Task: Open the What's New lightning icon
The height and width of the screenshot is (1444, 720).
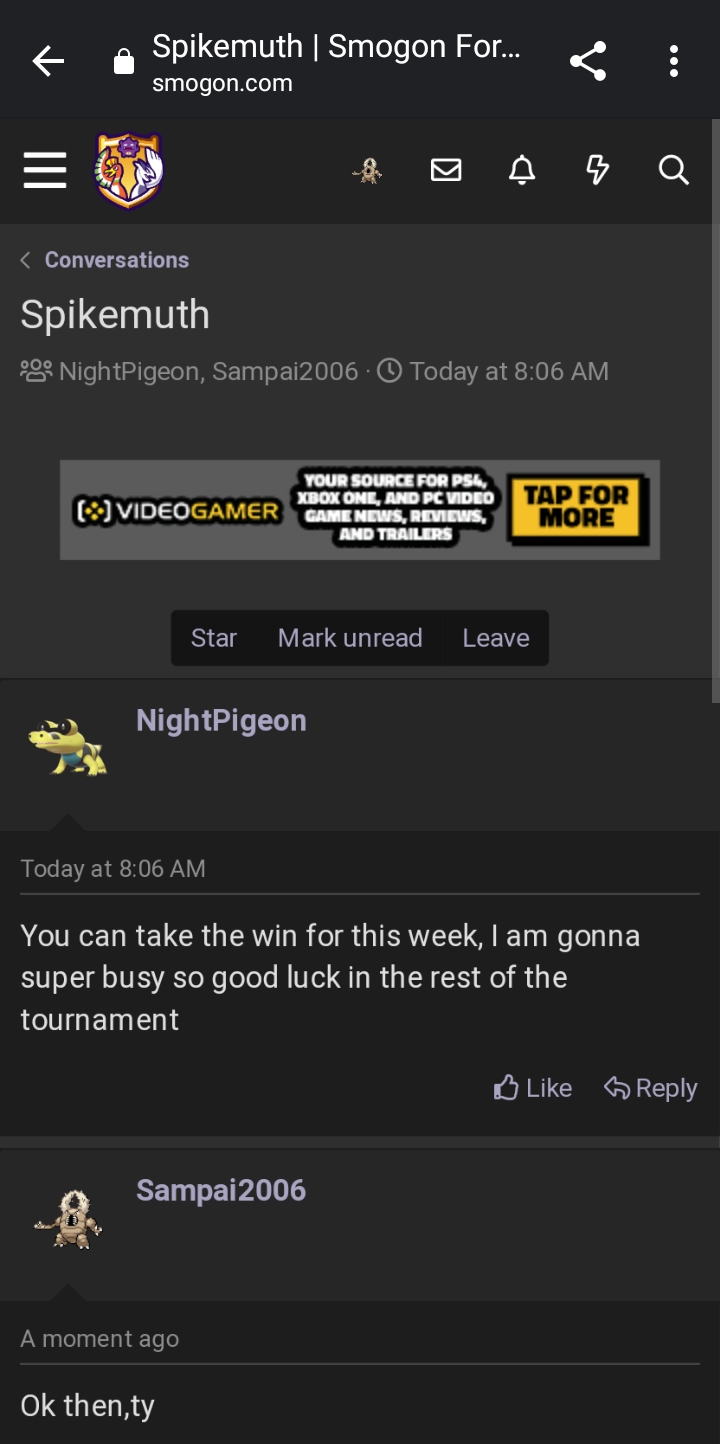Action: (597, 171)
